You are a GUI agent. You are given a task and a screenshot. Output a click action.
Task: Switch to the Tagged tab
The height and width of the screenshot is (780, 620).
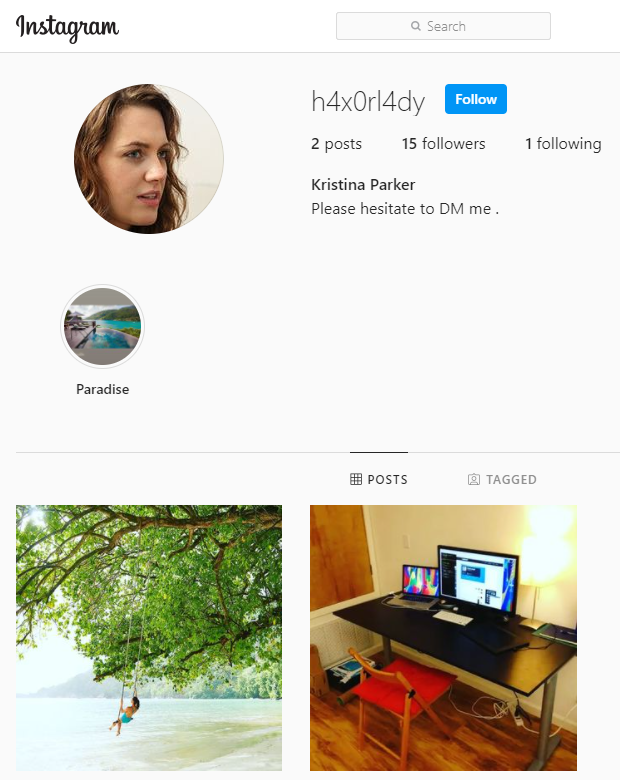[x=502, y=480]
